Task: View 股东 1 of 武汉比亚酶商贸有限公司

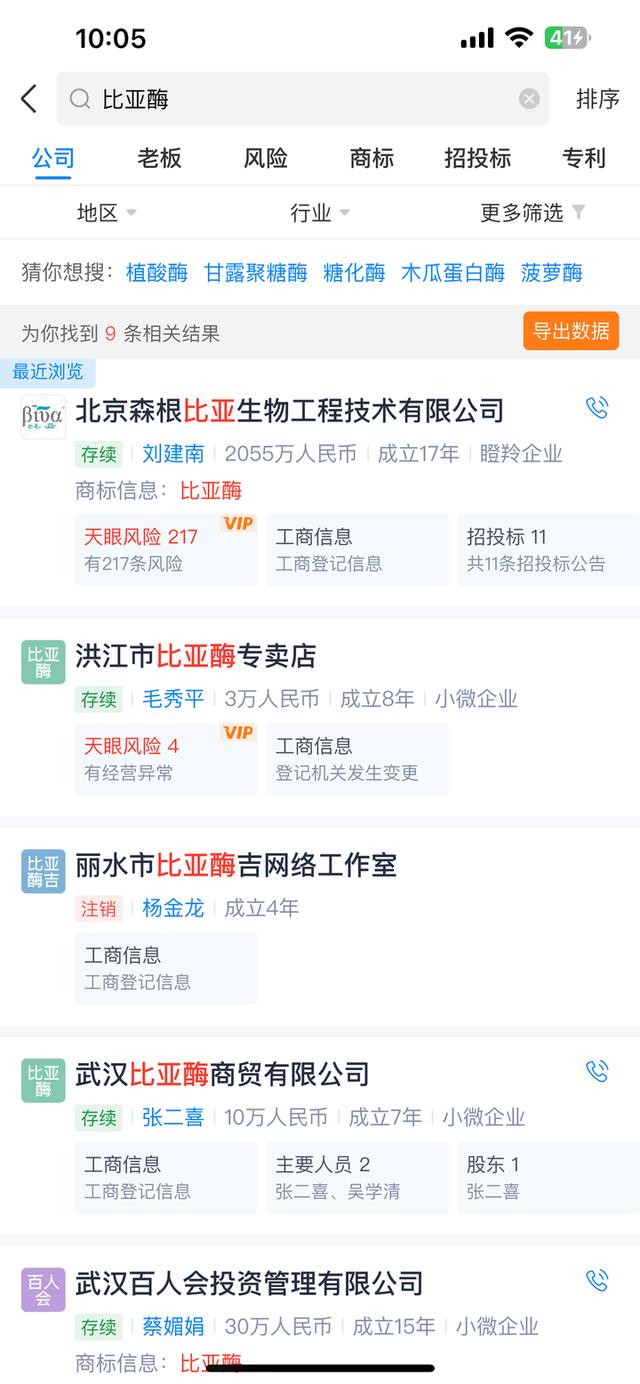Action: (549, 1177)
